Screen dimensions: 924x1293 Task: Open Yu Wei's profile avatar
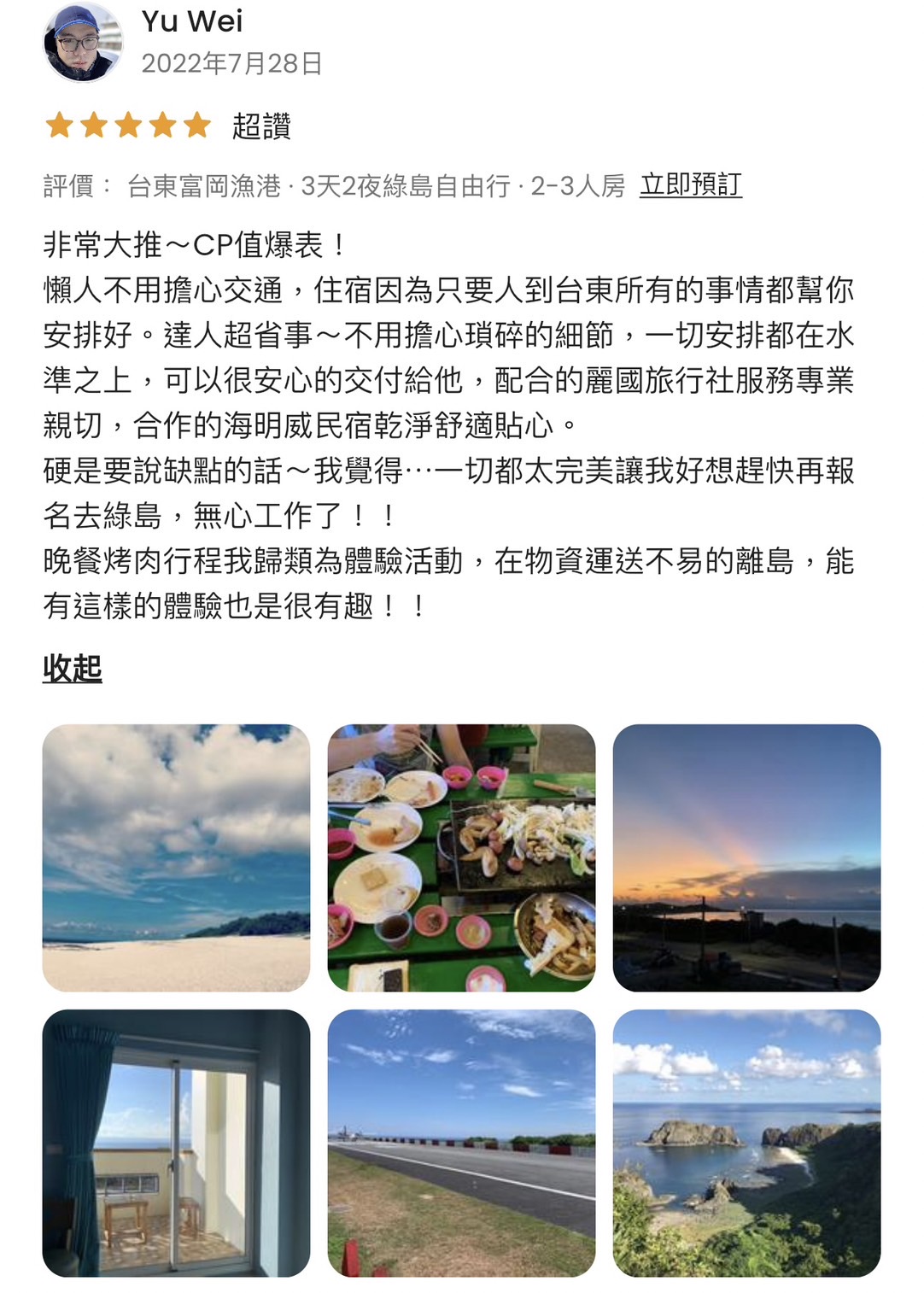coord(82,43)
